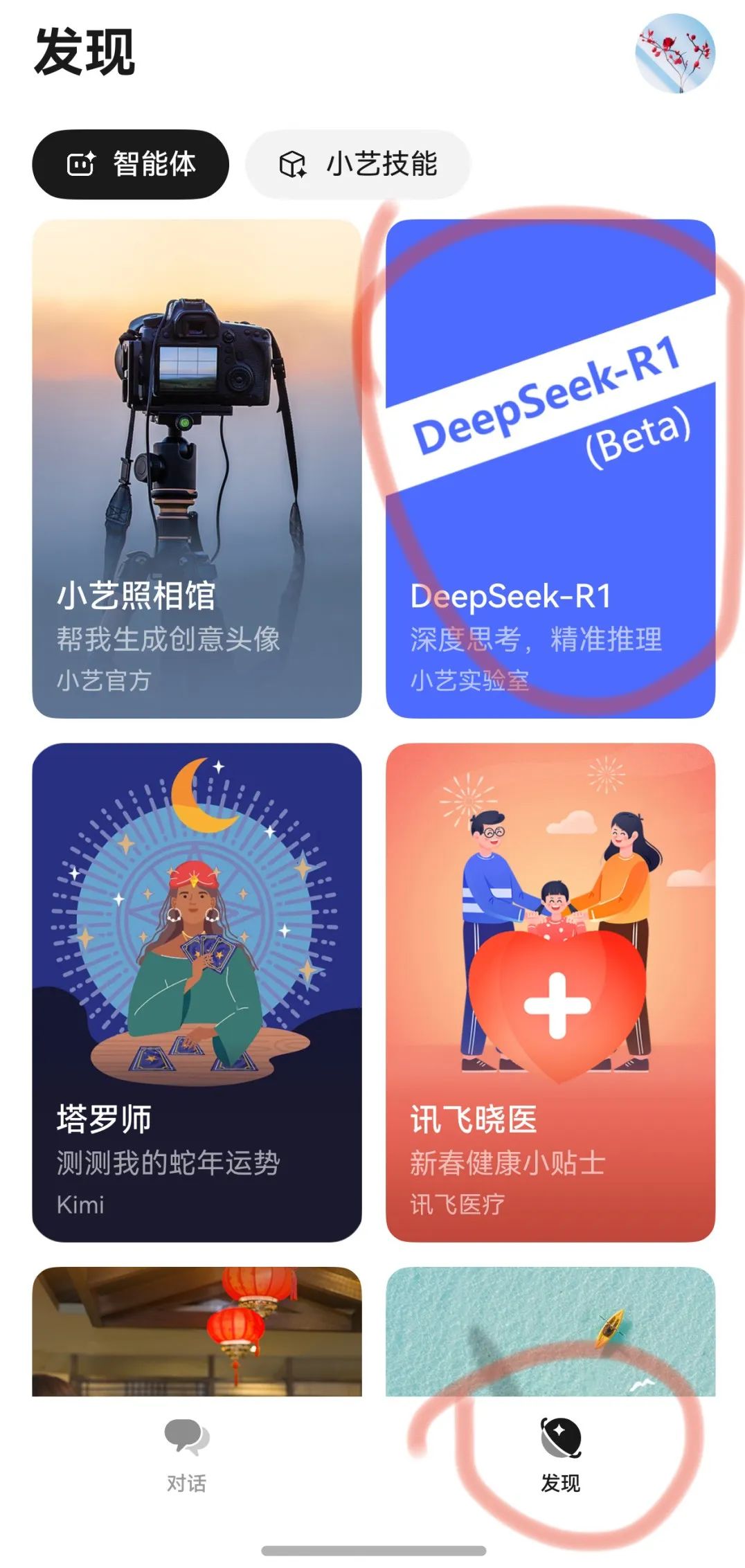The width and height of the screenshot is (745, 1568).
Task: Tap the 小艺技能 cube icon
Action: pos(294,164)
